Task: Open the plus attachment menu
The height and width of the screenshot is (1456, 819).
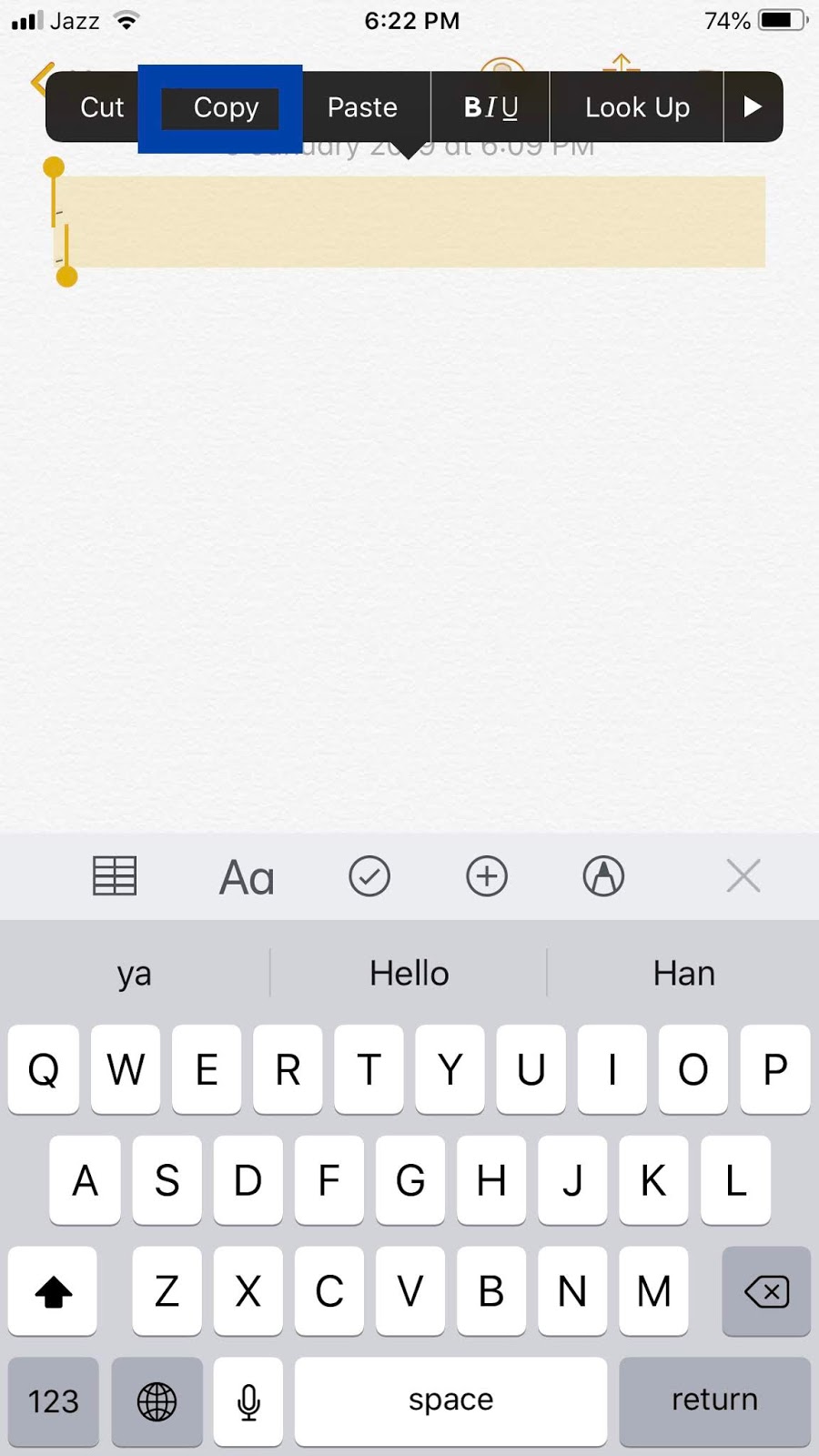Action: coord(487,876)
